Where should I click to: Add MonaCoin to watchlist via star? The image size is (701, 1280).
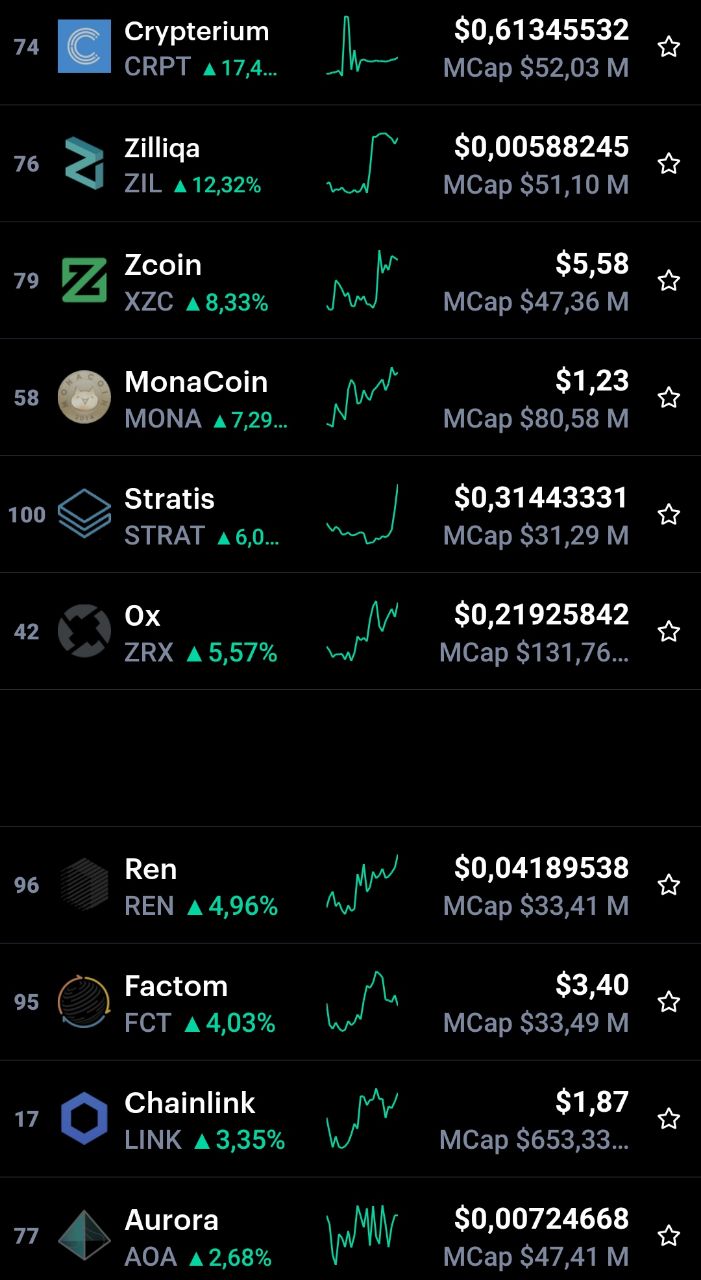coord(669,398)
